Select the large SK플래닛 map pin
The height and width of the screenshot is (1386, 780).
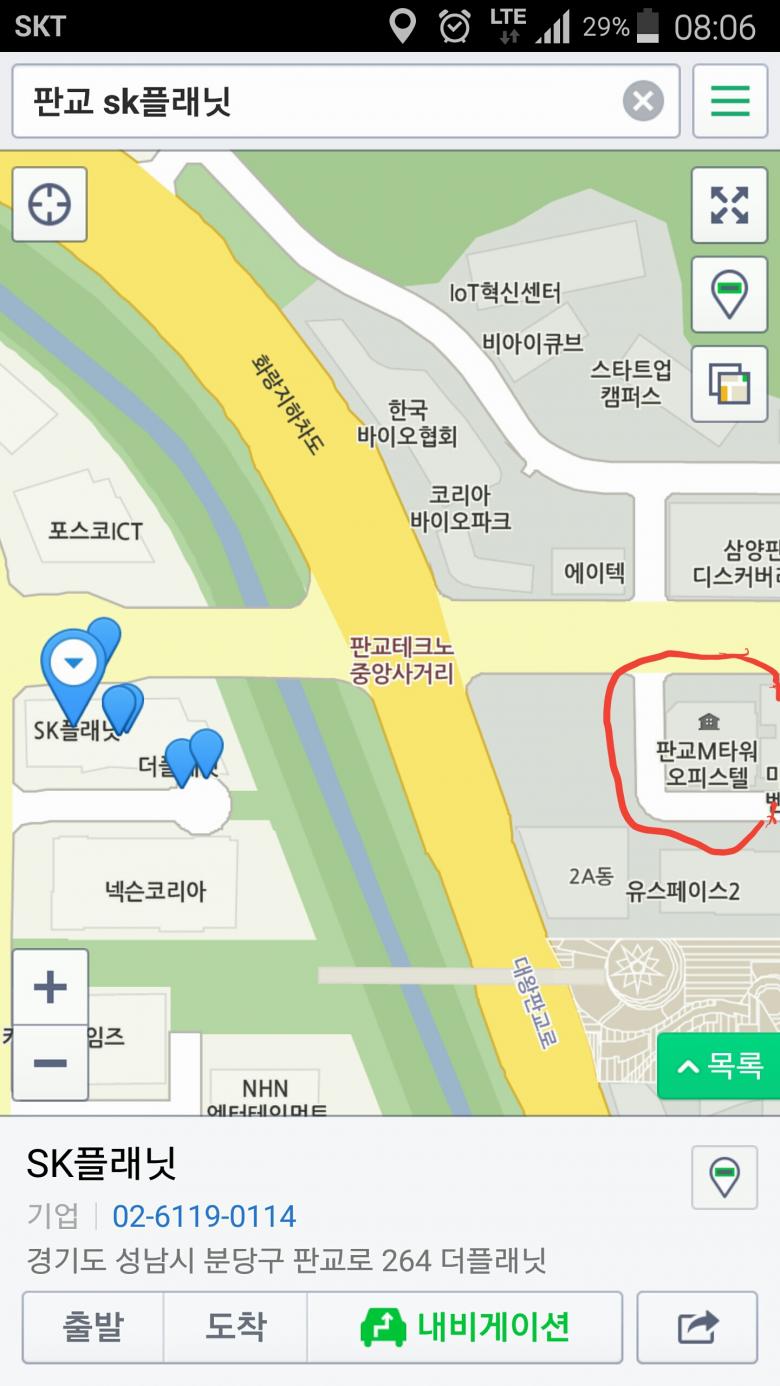pos(73,667)
